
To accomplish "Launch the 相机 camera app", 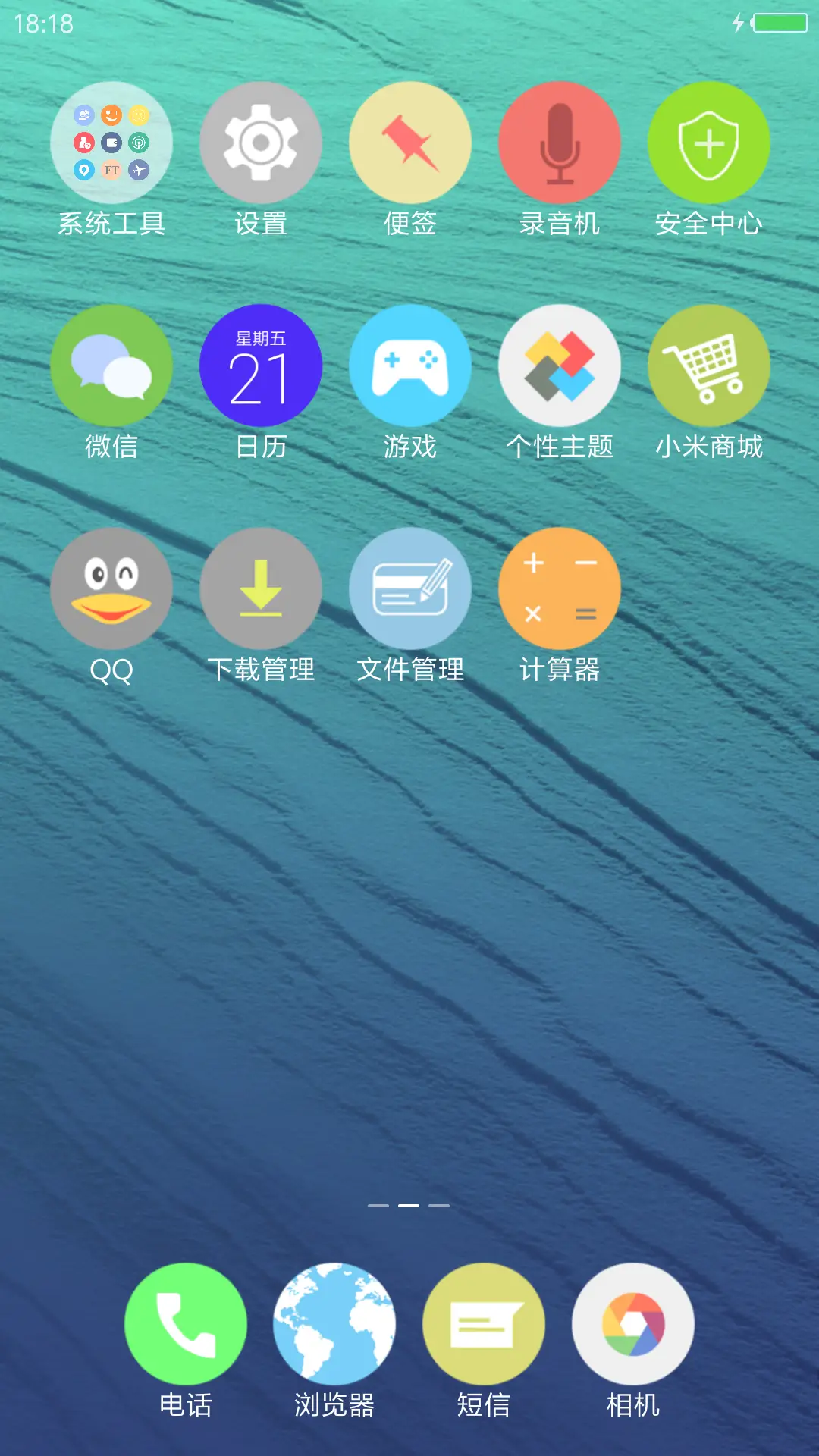I will pyautogui.click(x=633, y=1323).
